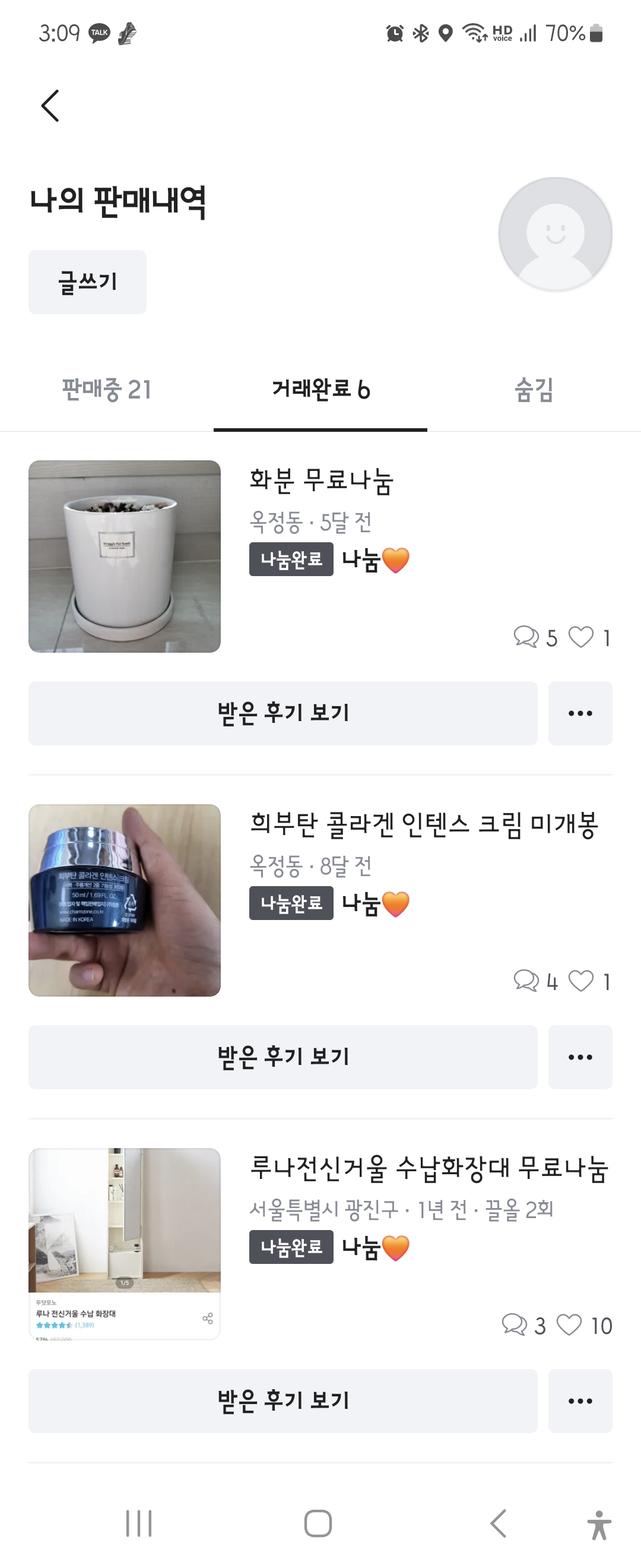This screenshot has height=1568, width=641.
Task: View received review for 루나전신거울 수납화장대
Action: coord(283,1401)
